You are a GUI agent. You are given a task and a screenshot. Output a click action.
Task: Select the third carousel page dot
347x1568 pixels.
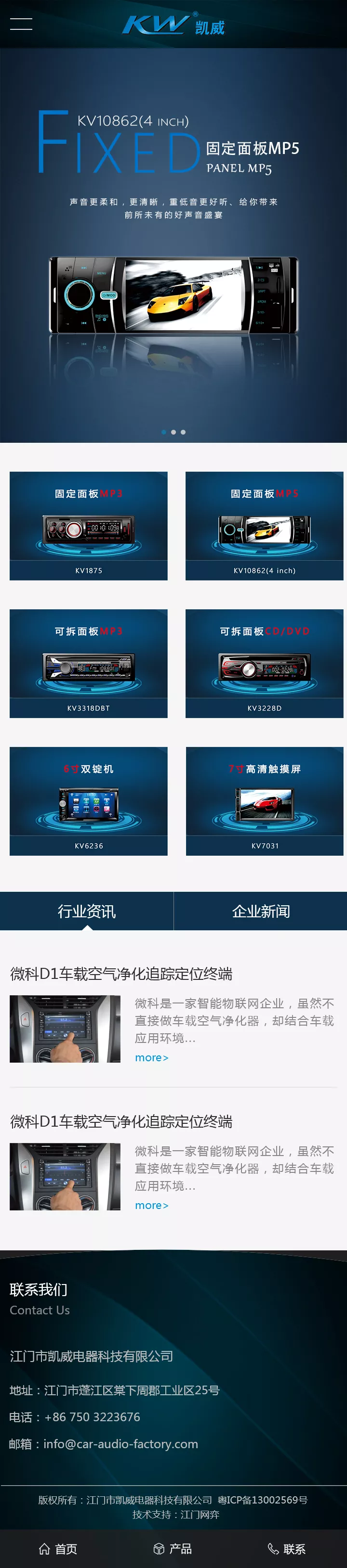(x=183, y=432)
